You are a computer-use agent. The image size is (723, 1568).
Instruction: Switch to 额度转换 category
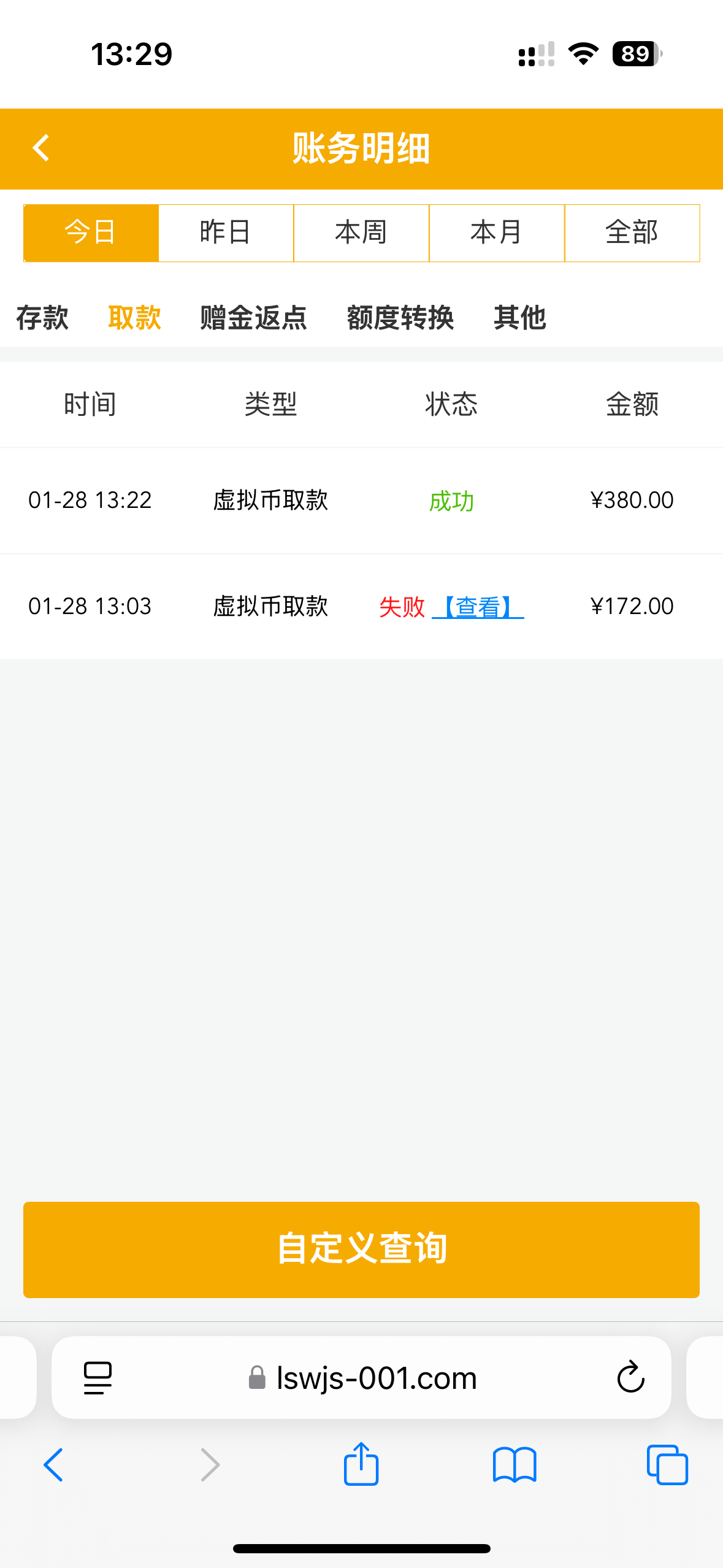pos(400,318)
